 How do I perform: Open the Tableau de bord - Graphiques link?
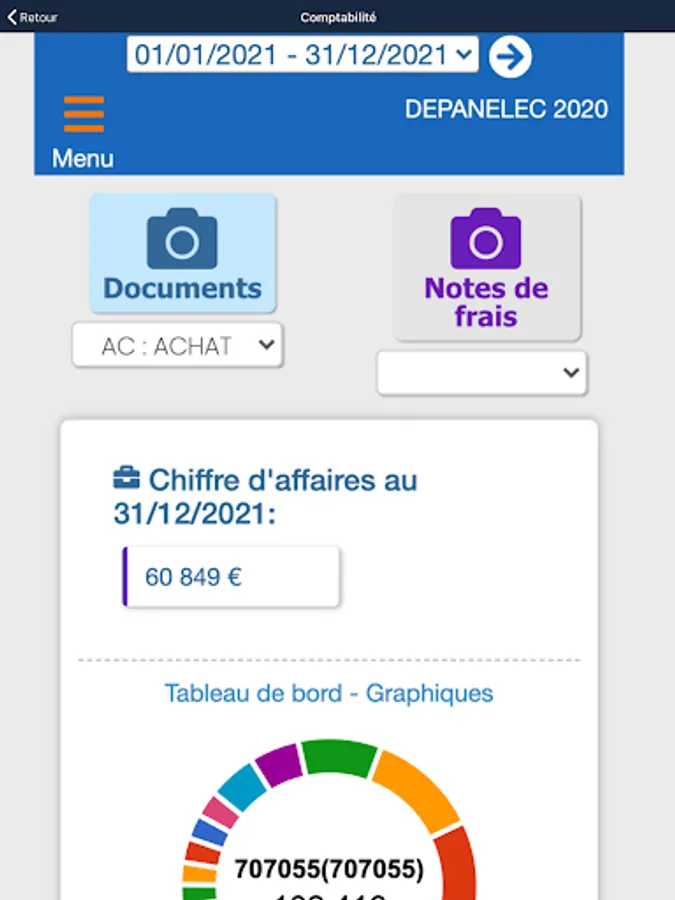(329, 693)
